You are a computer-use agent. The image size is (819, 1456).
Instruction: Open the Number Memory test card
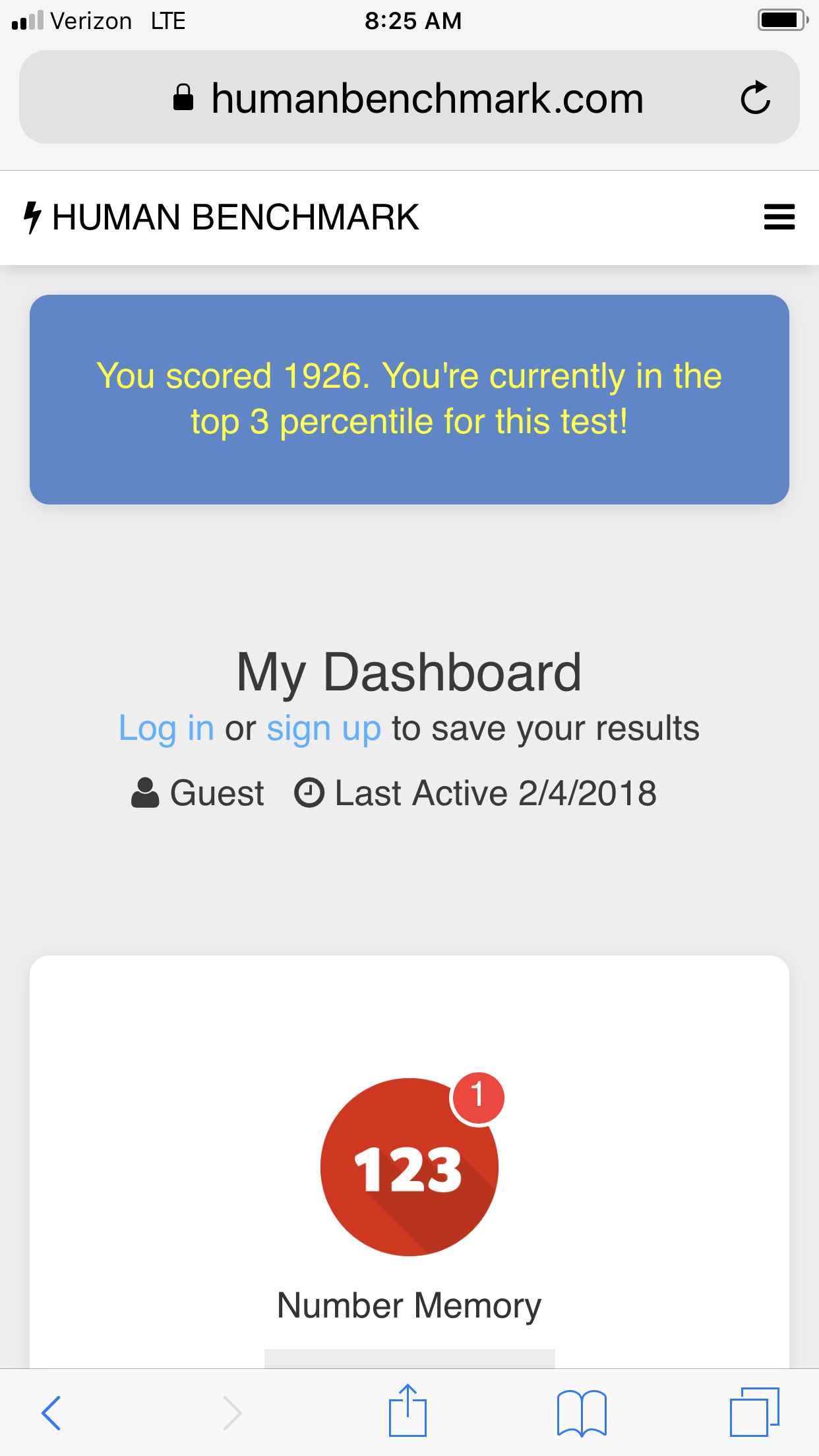pos(409,1187)
